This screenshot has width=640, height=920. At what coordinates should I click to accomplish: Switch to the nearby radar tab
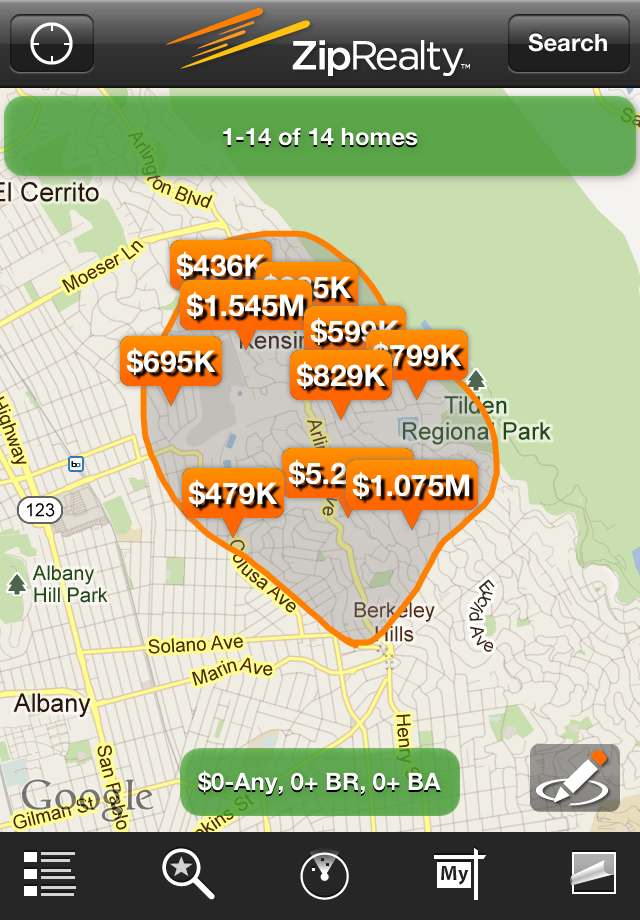[x=324, y=875]
